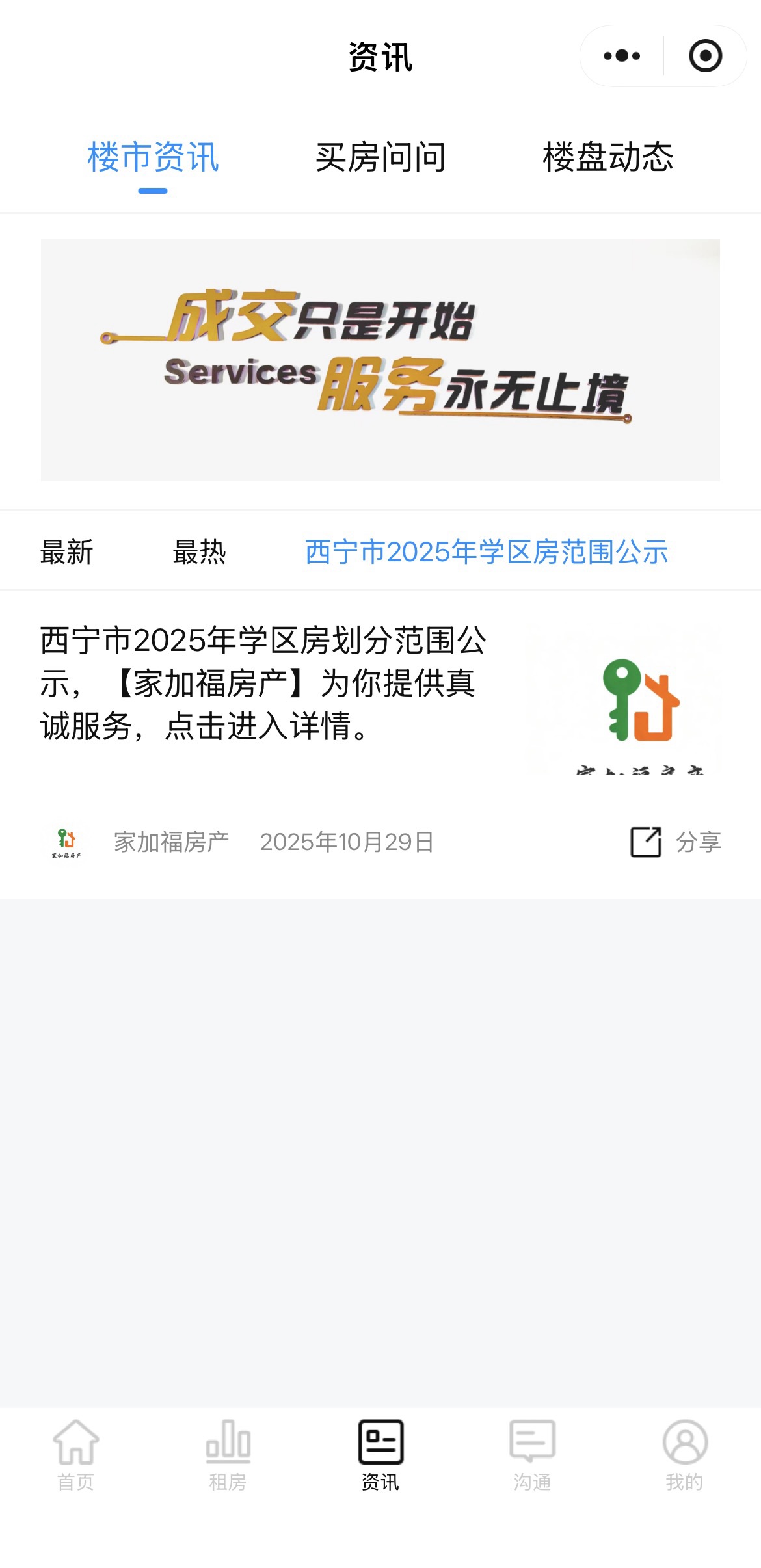
Task: Select the 楼市资讯 tab
Action: pos(153,158)
